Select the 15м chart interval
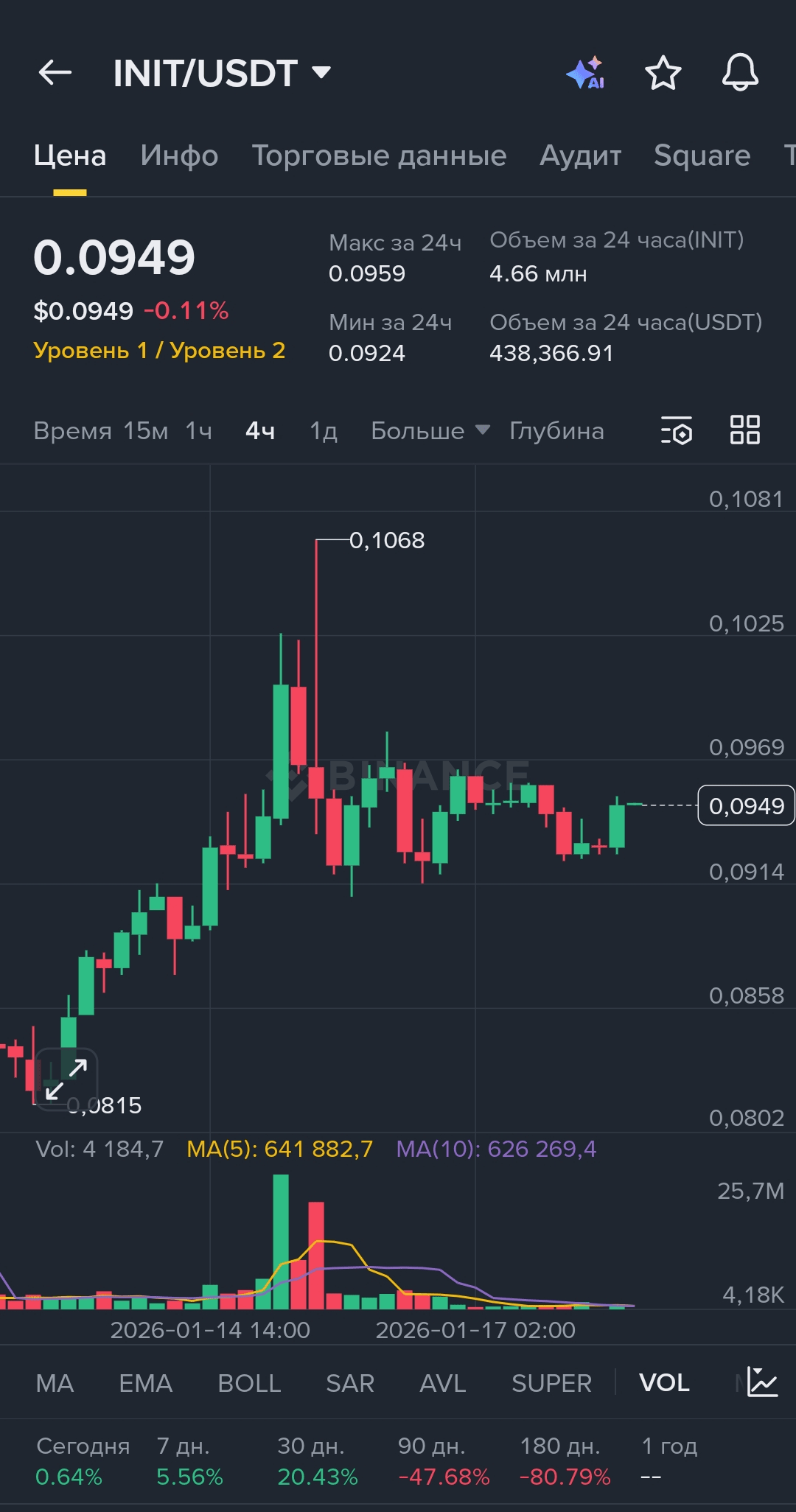 (145, 431)
